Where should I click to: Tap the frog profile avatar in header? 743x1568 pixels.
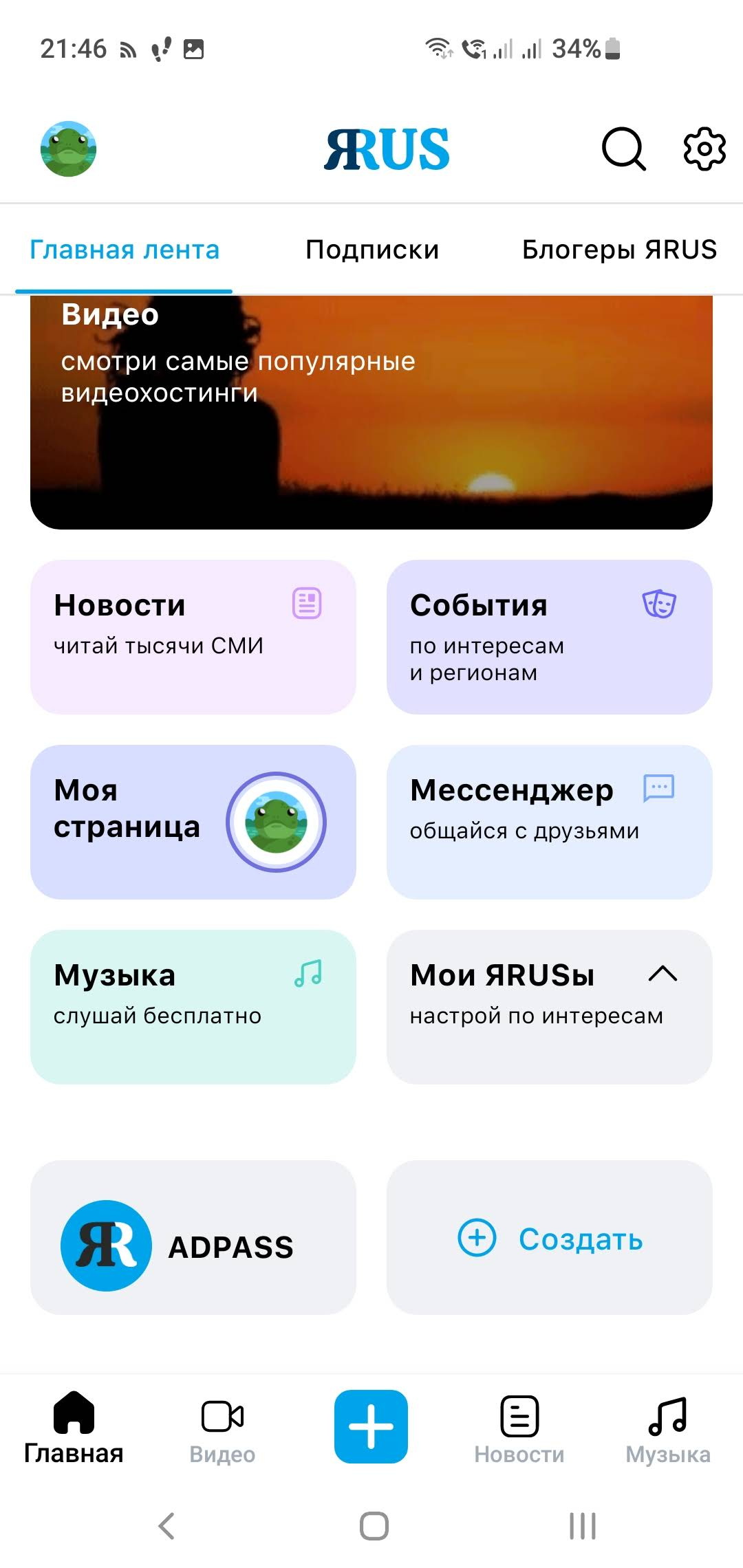[68, 149]
